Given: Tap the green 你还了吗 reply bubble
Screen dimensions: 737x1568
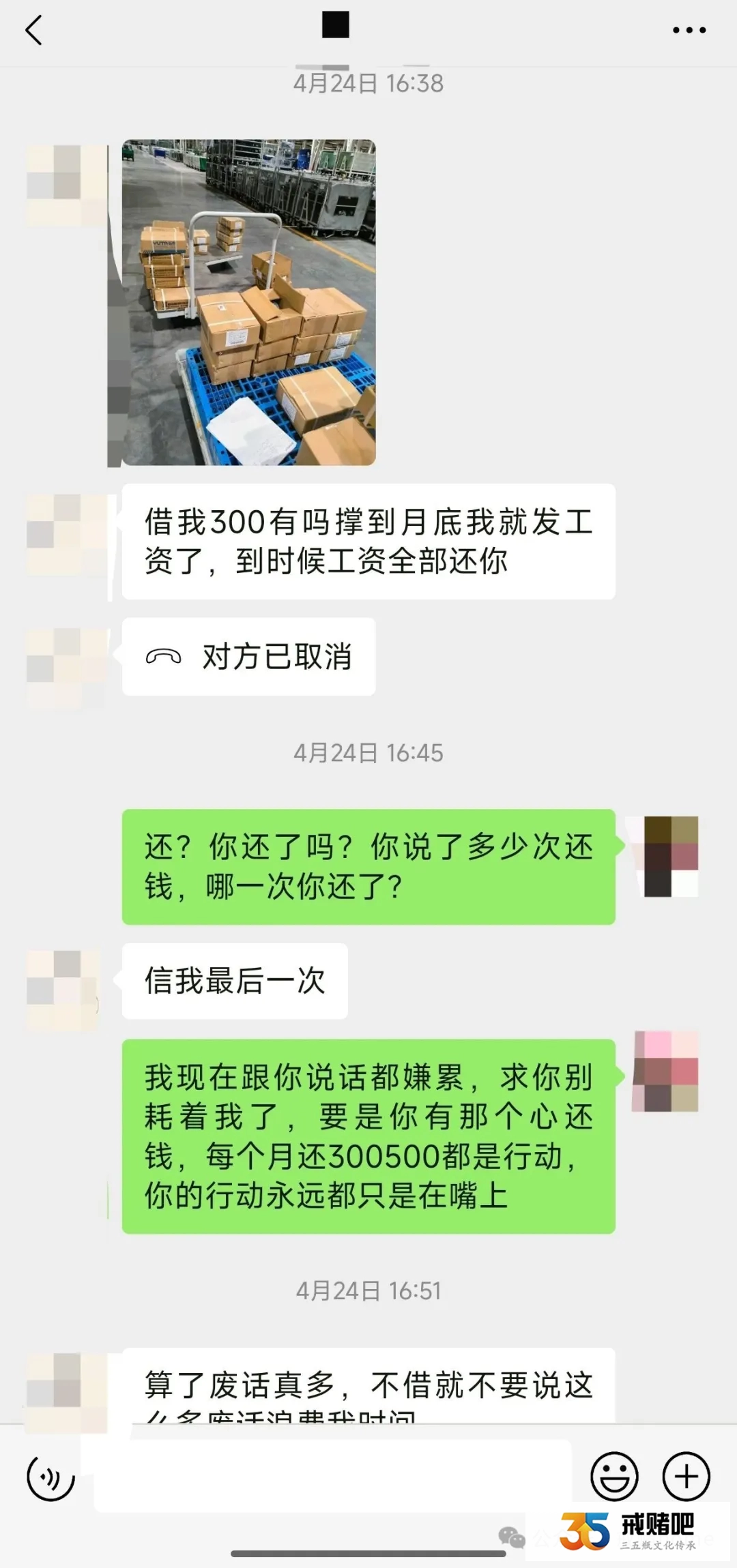Looking at the screenshot, I should (369, 868).
